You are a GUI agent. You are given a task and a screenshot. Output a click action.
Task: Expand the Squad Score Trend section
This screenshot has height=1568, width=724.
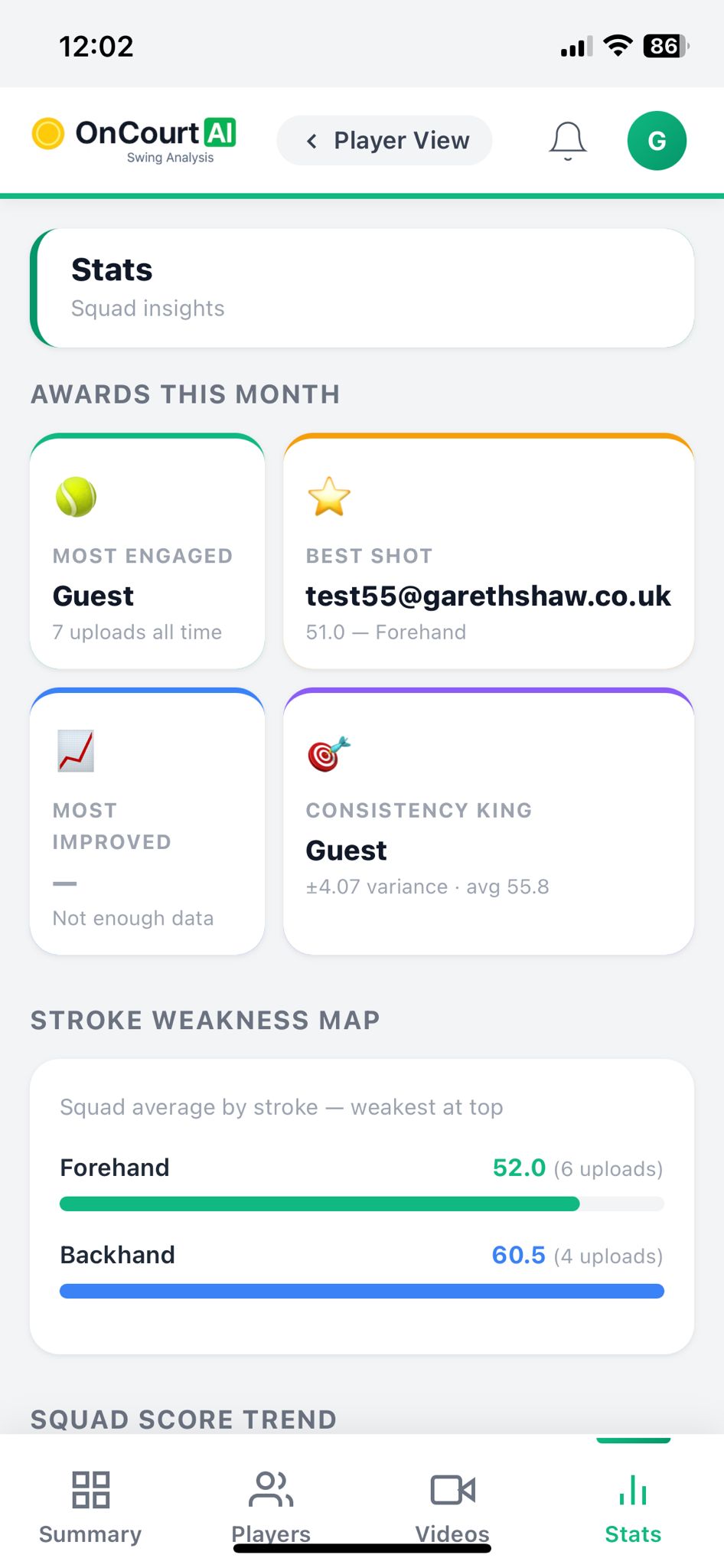pyautogui.click(x=184, y=1419)
